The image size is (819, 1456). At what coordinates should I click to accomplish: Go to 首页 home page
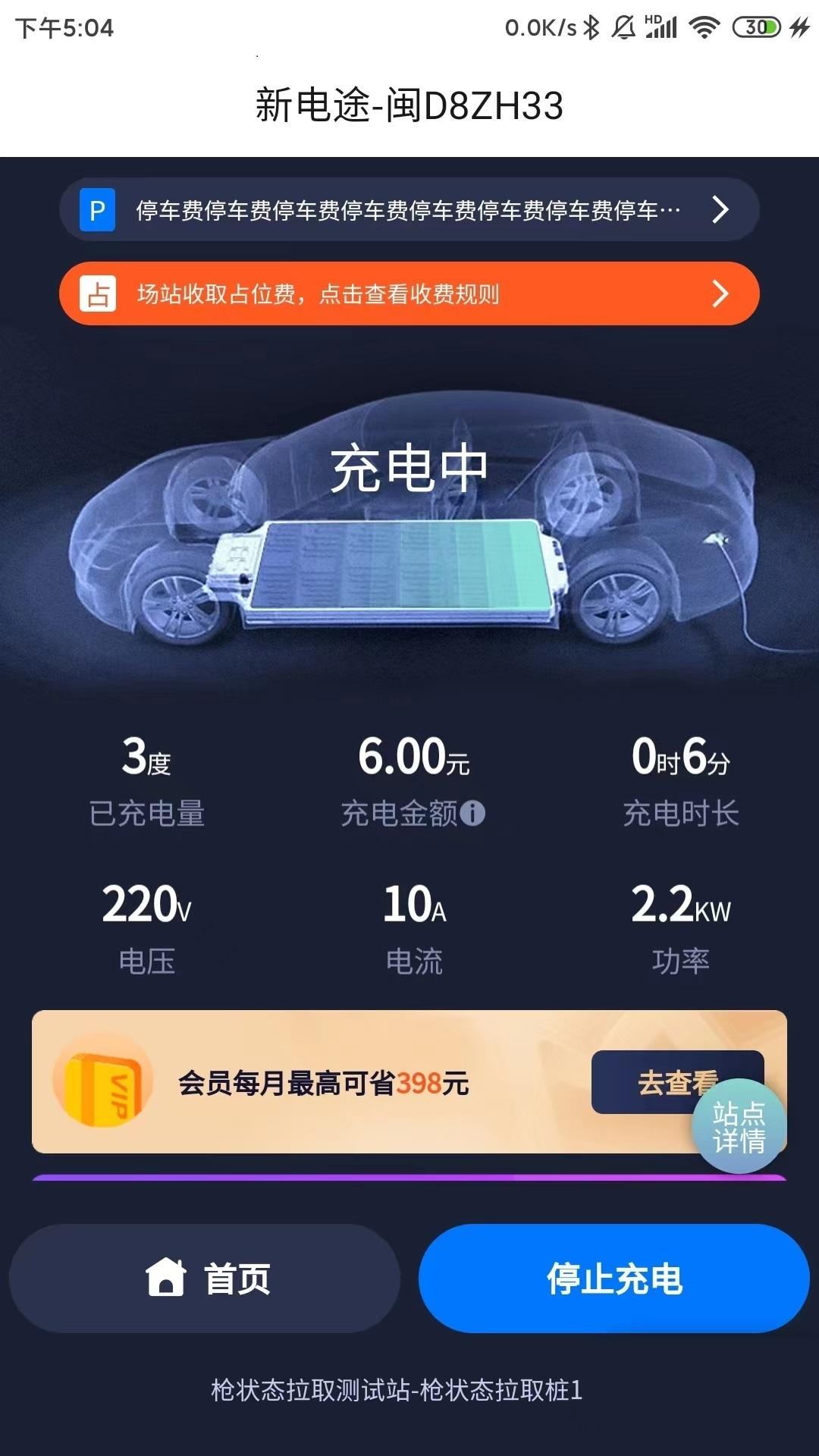click(205, 1279)
